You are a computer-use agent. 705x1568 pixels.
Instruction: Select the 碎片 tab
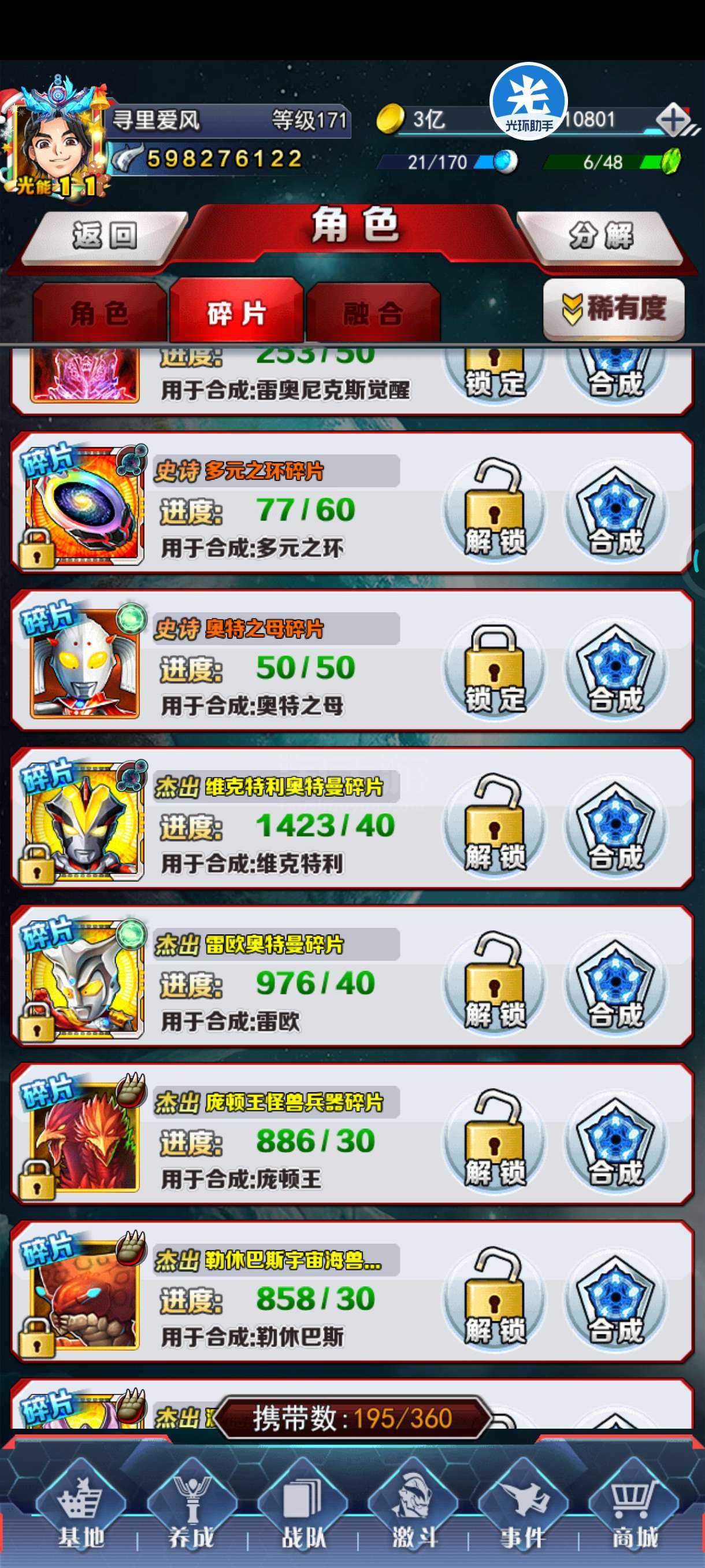[236, 313]
